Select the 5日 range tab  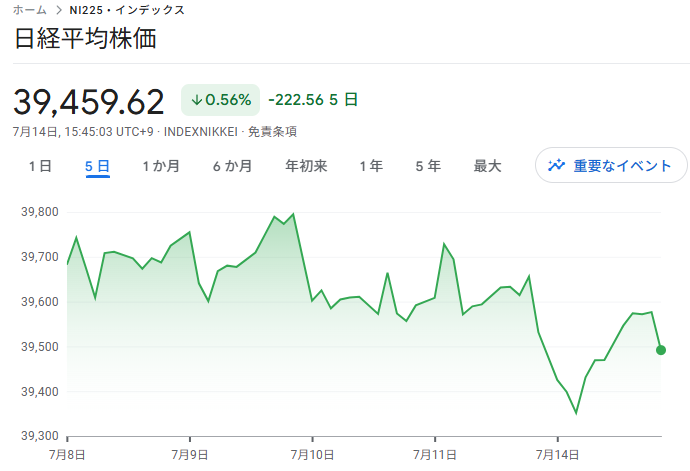pos(97,166)
